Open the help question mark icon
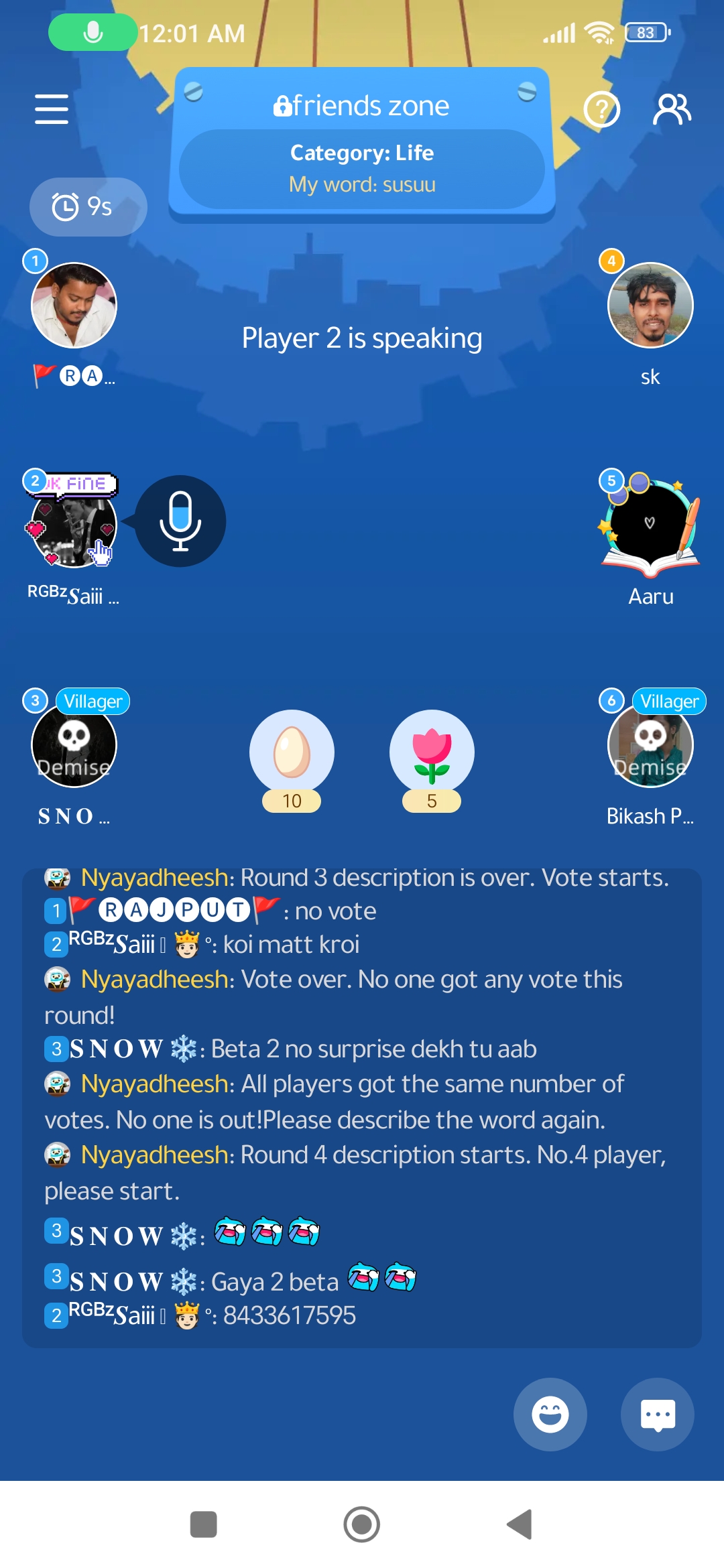The height and width of the screenshot is (1568, 724). [601, 109]
